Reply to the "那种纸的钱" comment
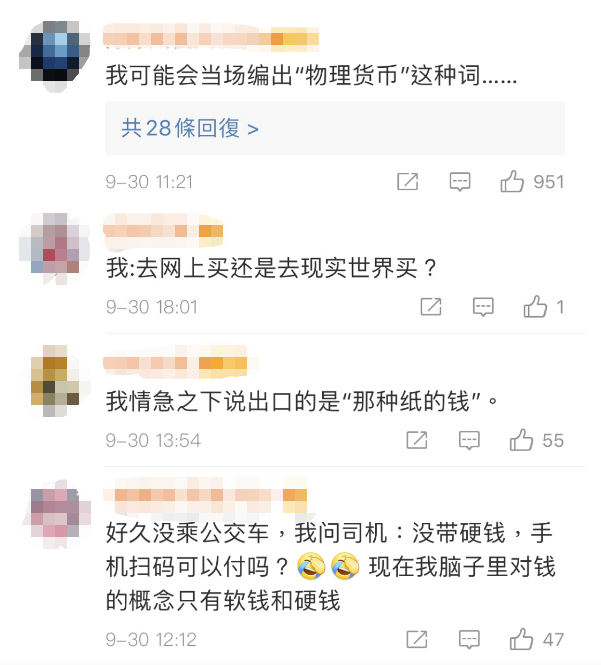Image resolution: width=601 pixels, height=665 pixels. (470, 440)
